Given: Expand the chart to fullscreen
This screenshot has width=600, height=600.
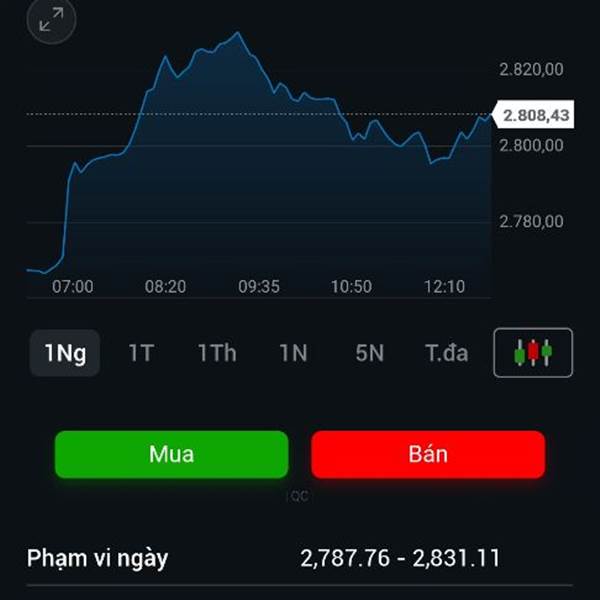Looking at the screenshot, I should pos(51,21).
